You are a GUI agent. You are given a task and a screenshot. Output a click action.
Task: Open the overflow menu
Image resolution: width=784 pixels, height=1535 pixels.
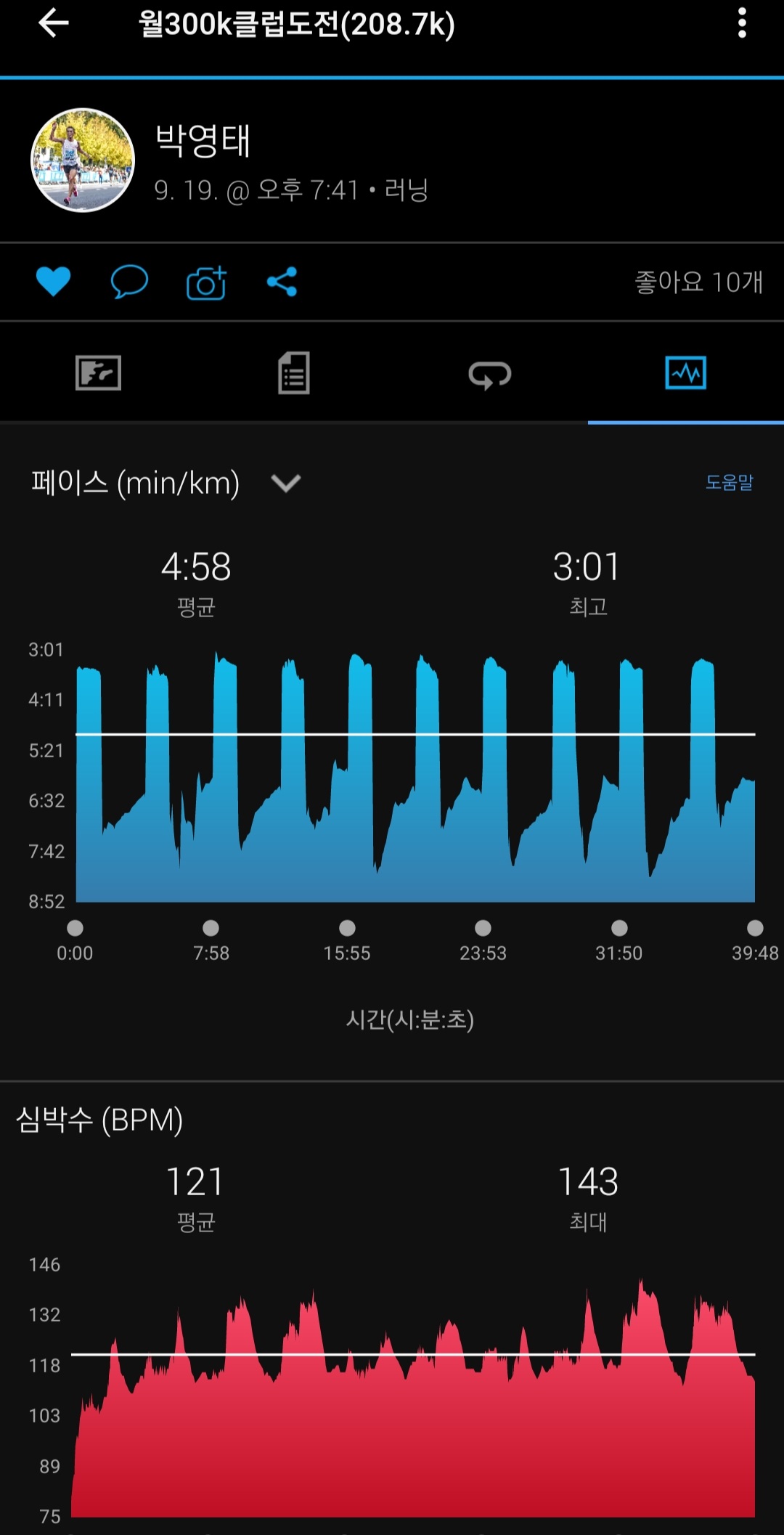tap(741, 23)
